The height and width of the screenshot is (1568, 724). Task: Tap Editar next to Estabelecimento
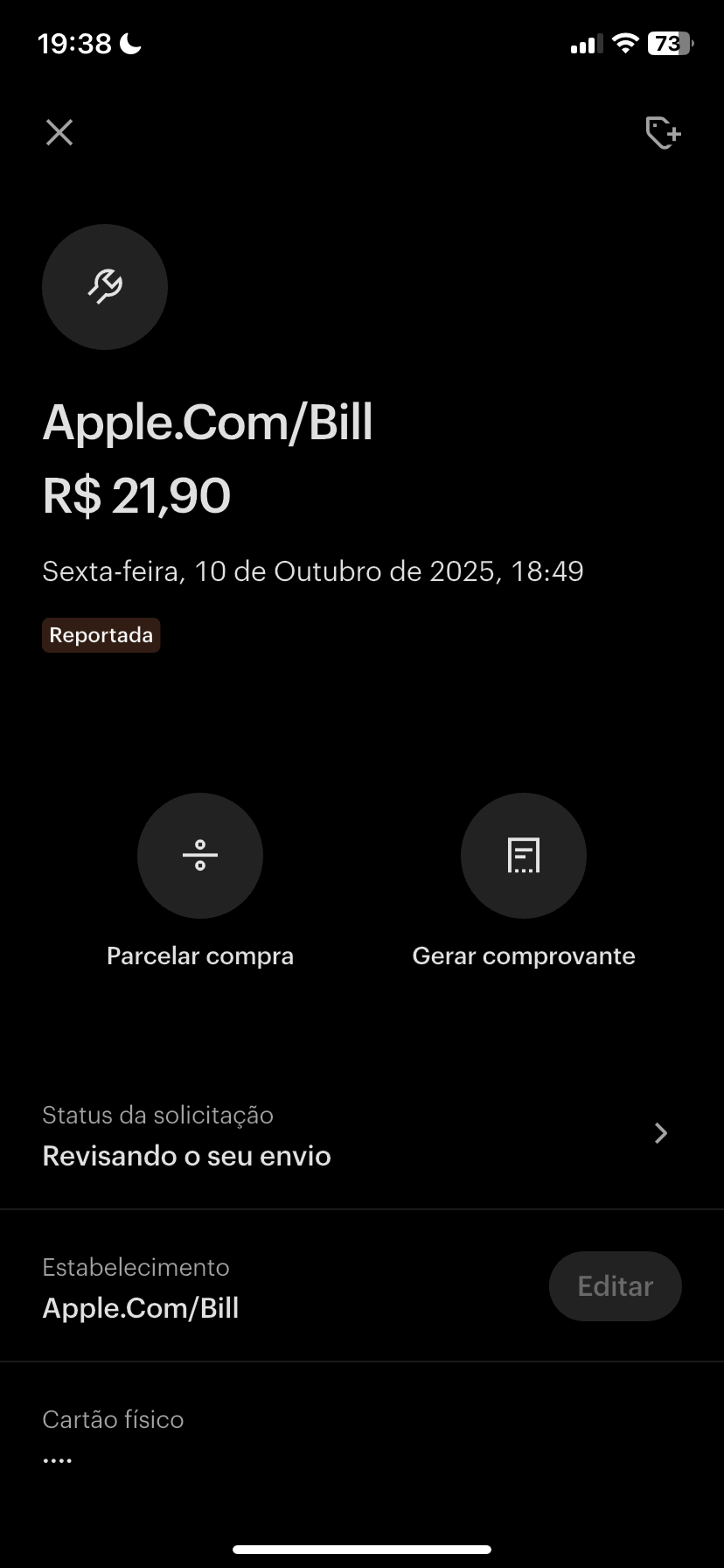pos(615,1286)
